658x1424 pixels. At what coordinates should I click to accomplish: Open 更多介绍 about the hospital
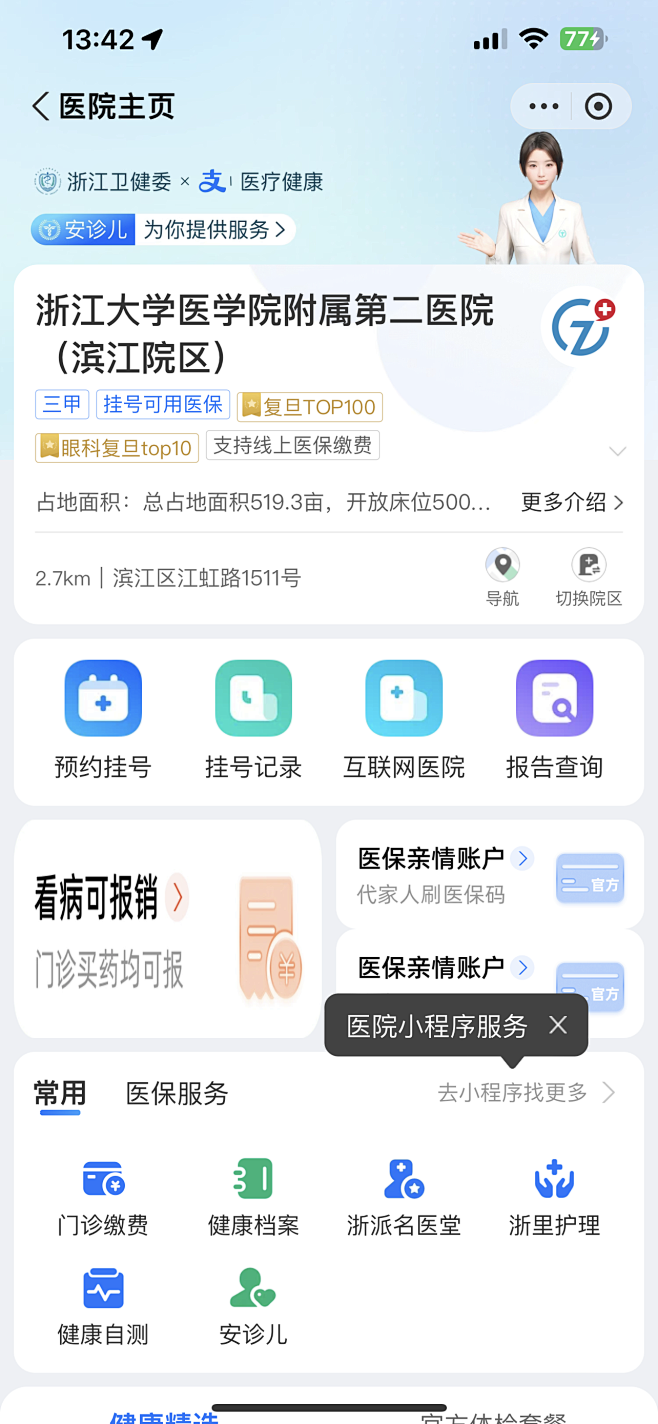click(572, 502)
